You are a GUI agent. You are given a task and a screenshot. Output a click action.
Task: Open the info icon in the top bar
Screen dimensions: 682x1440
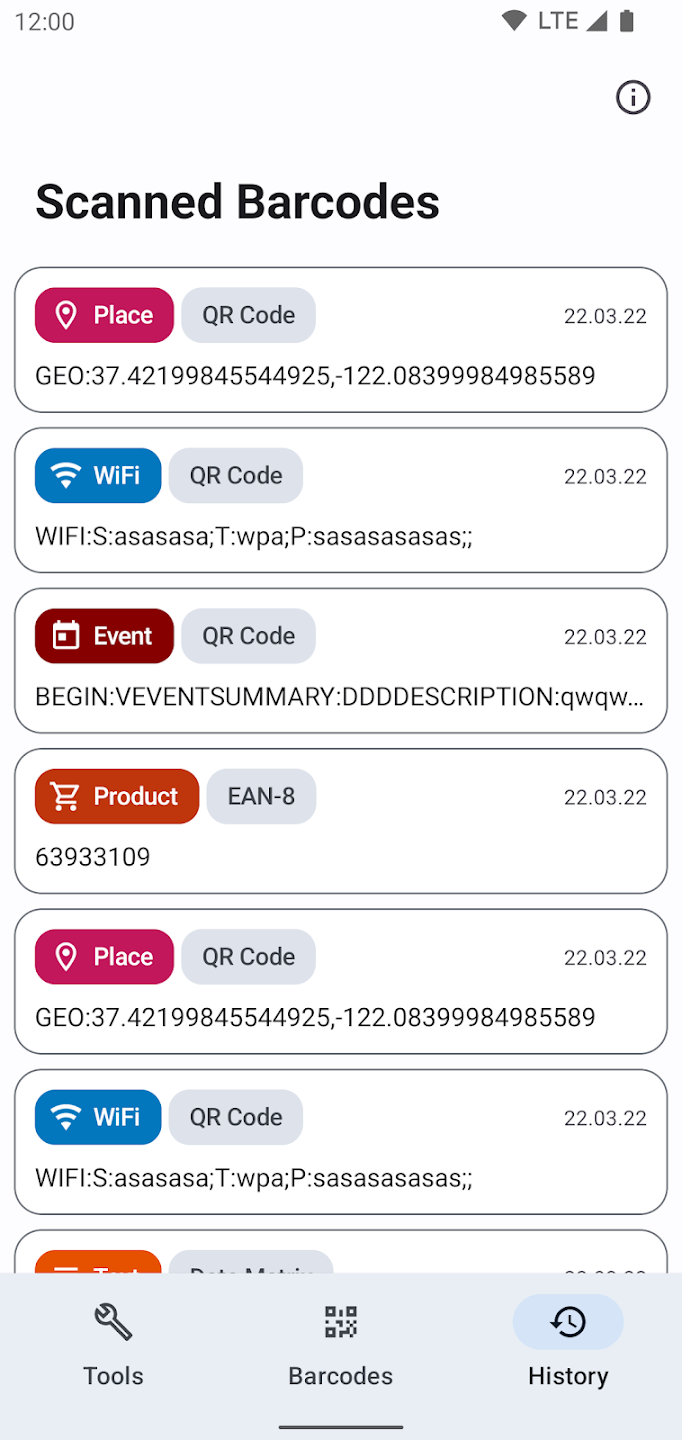coord(633,98)
